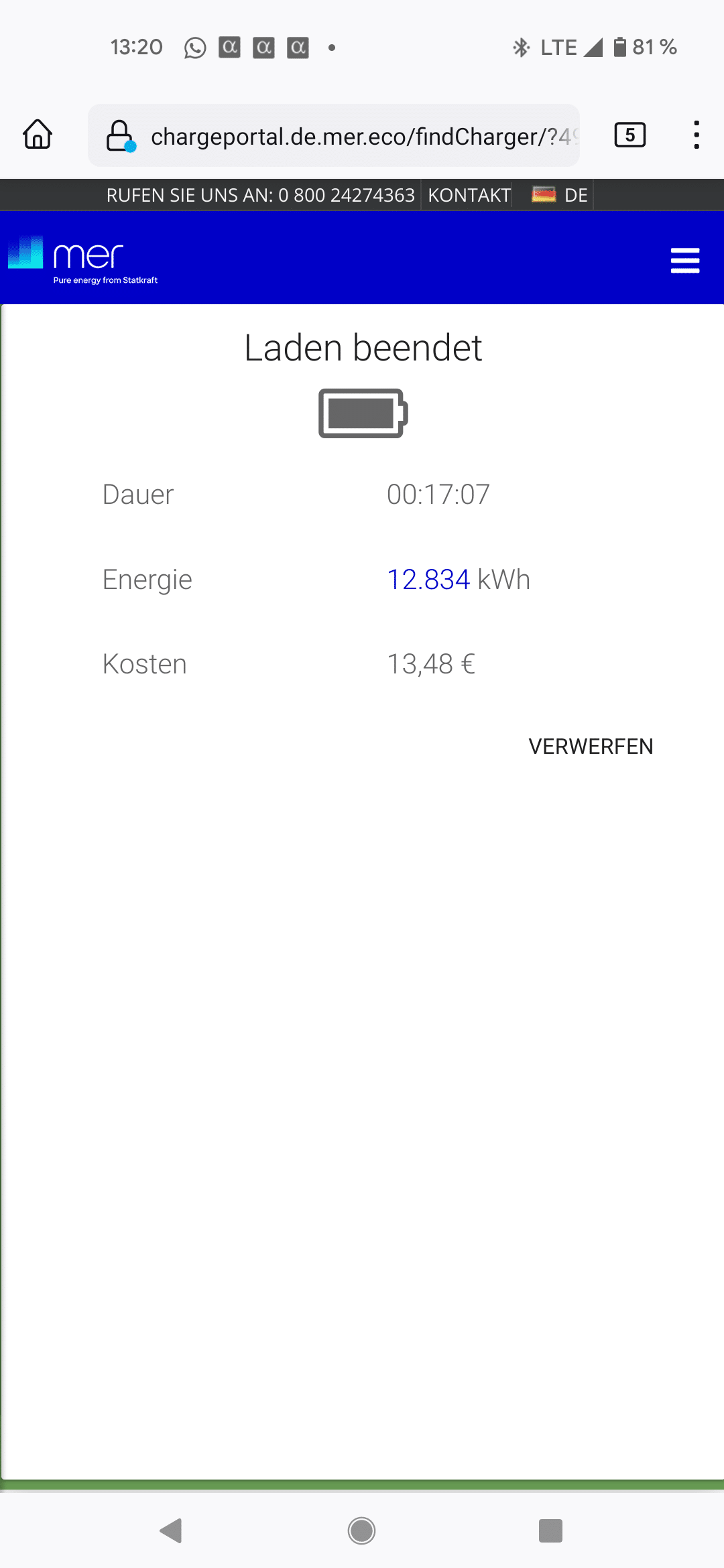Go back with the system back button
This screenshot has height=1568, width=724.
(171, 1530)
